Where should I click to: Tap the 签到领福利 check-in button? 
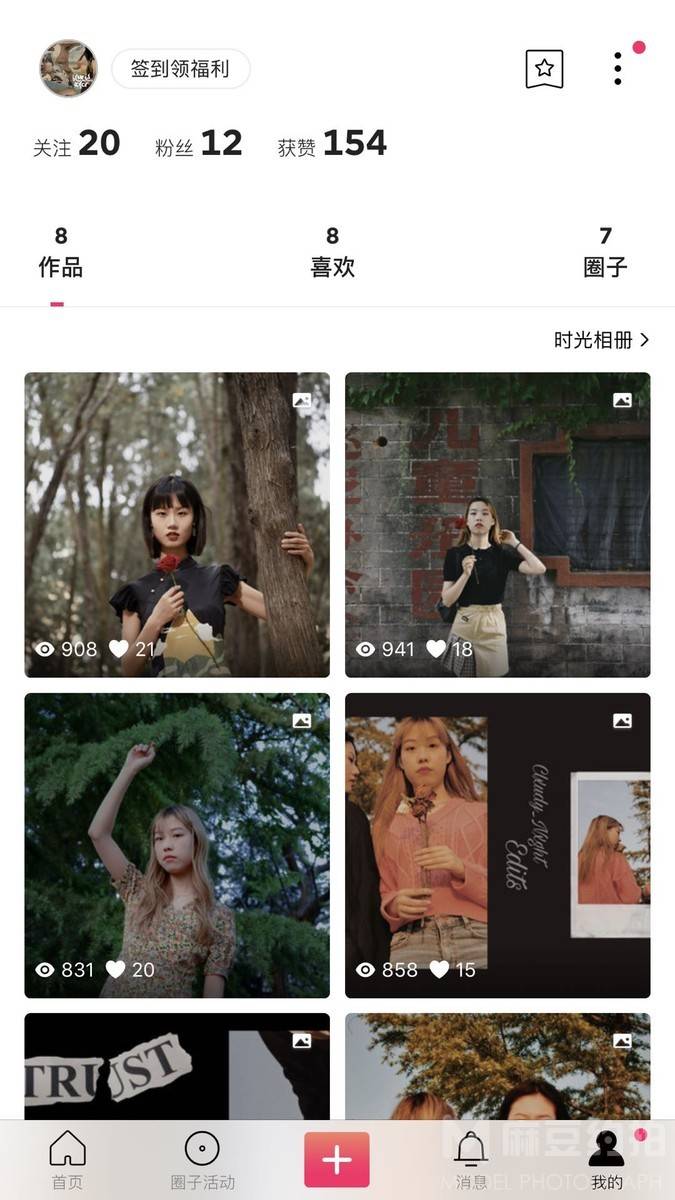click(180, 69)
